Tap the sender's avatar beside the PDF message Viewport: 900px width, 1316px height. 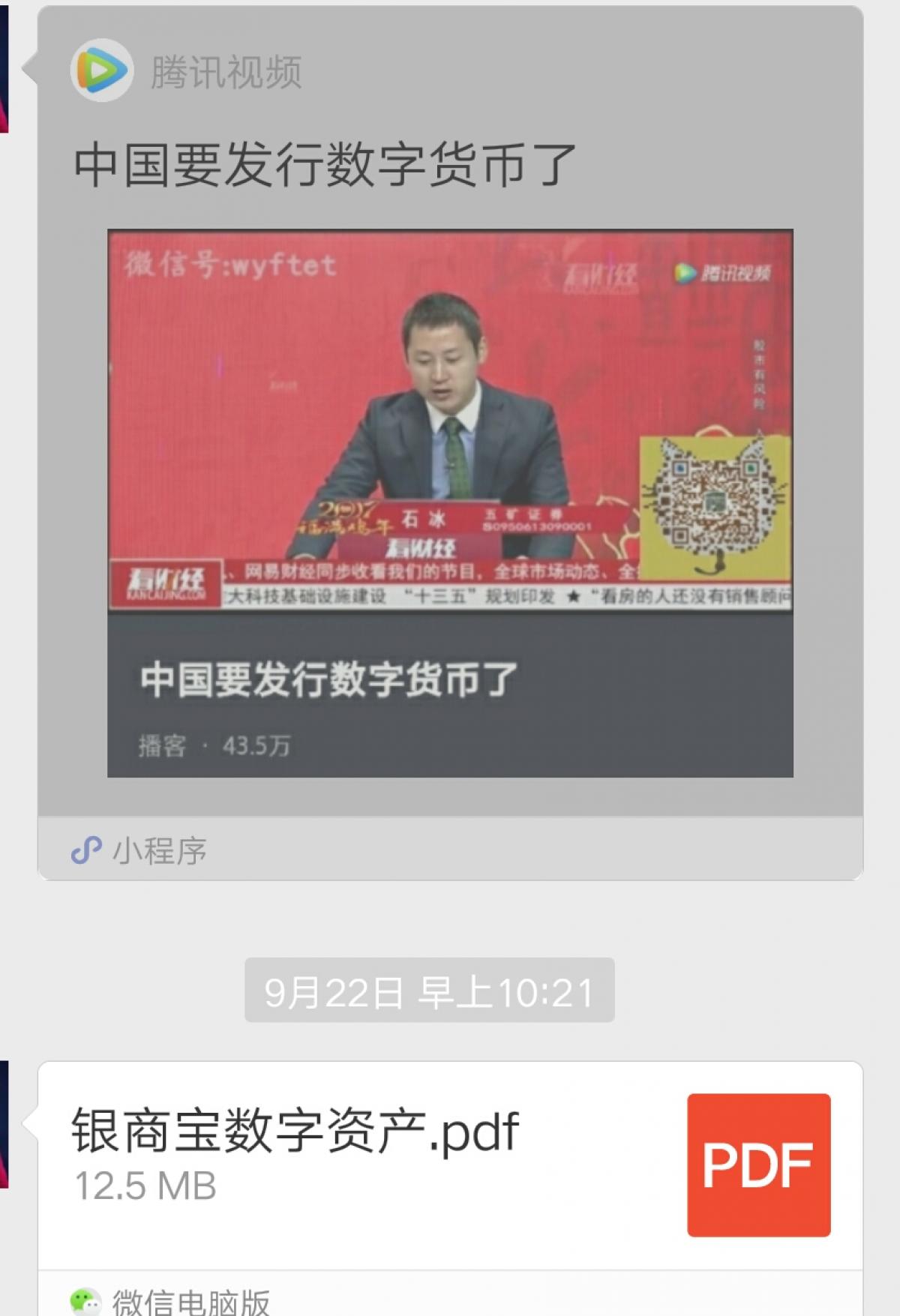[x=4, y=1125]
